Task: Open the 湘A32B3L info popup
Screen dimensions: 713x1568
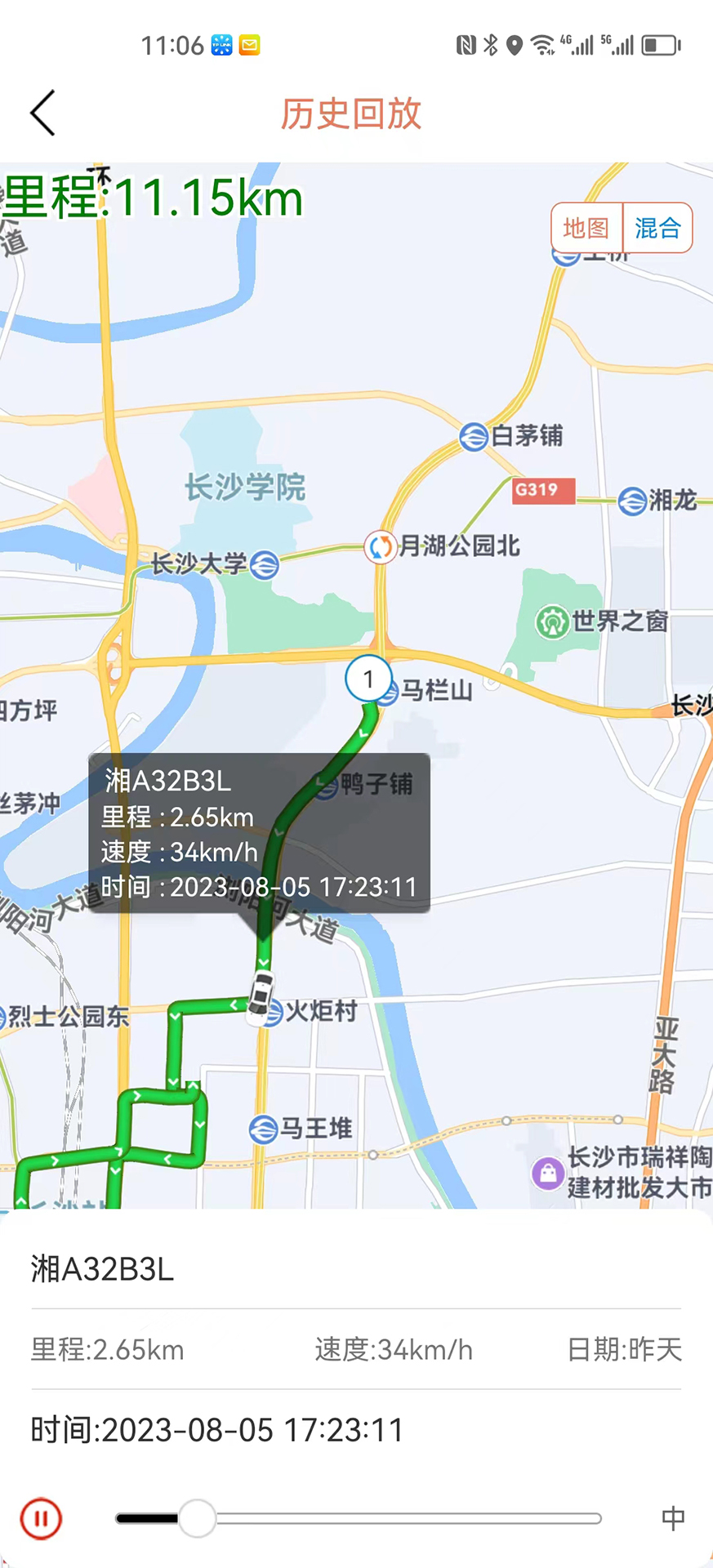Action: coord(257,833)
